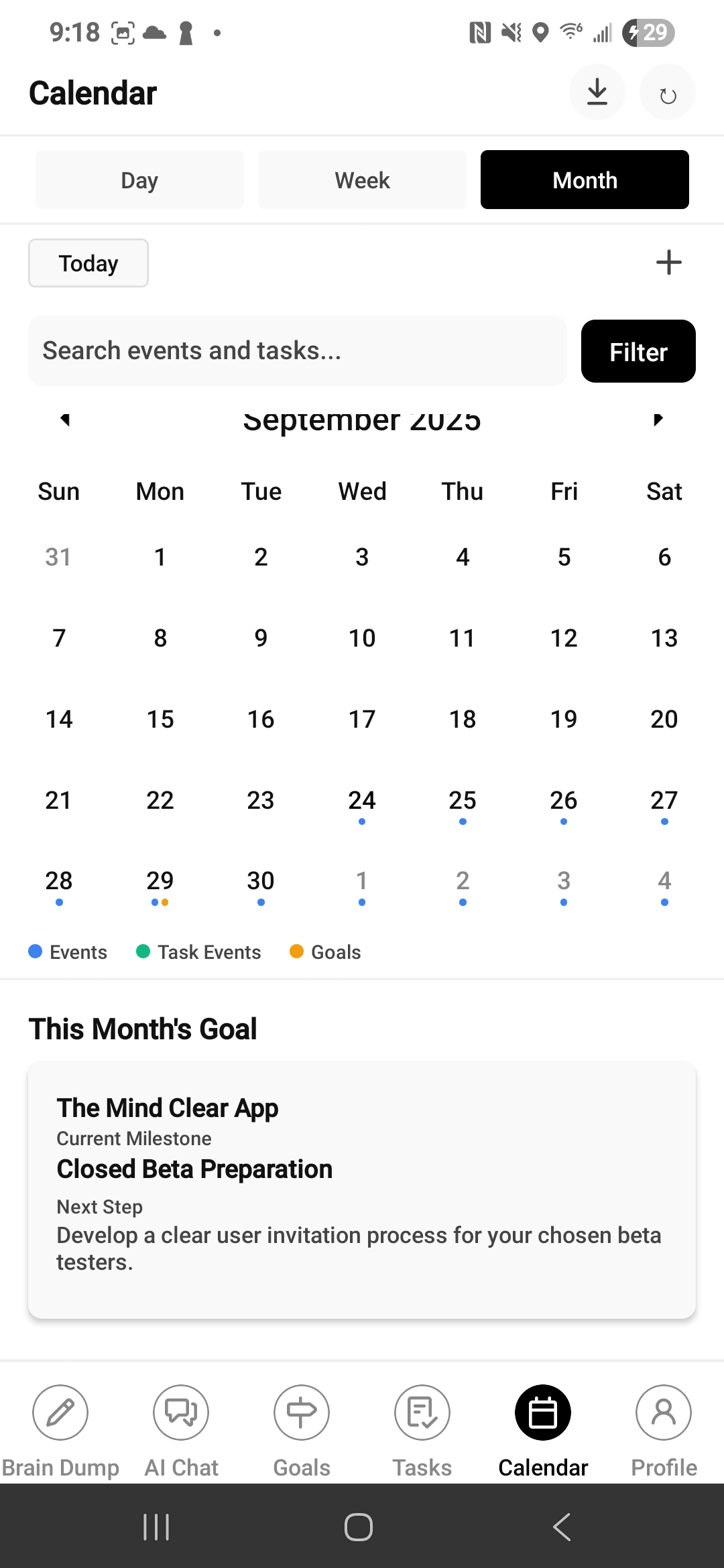This screenshot has height=1568, width=724.
Task: Switch to Day view
Action: [x=139, y=179]
